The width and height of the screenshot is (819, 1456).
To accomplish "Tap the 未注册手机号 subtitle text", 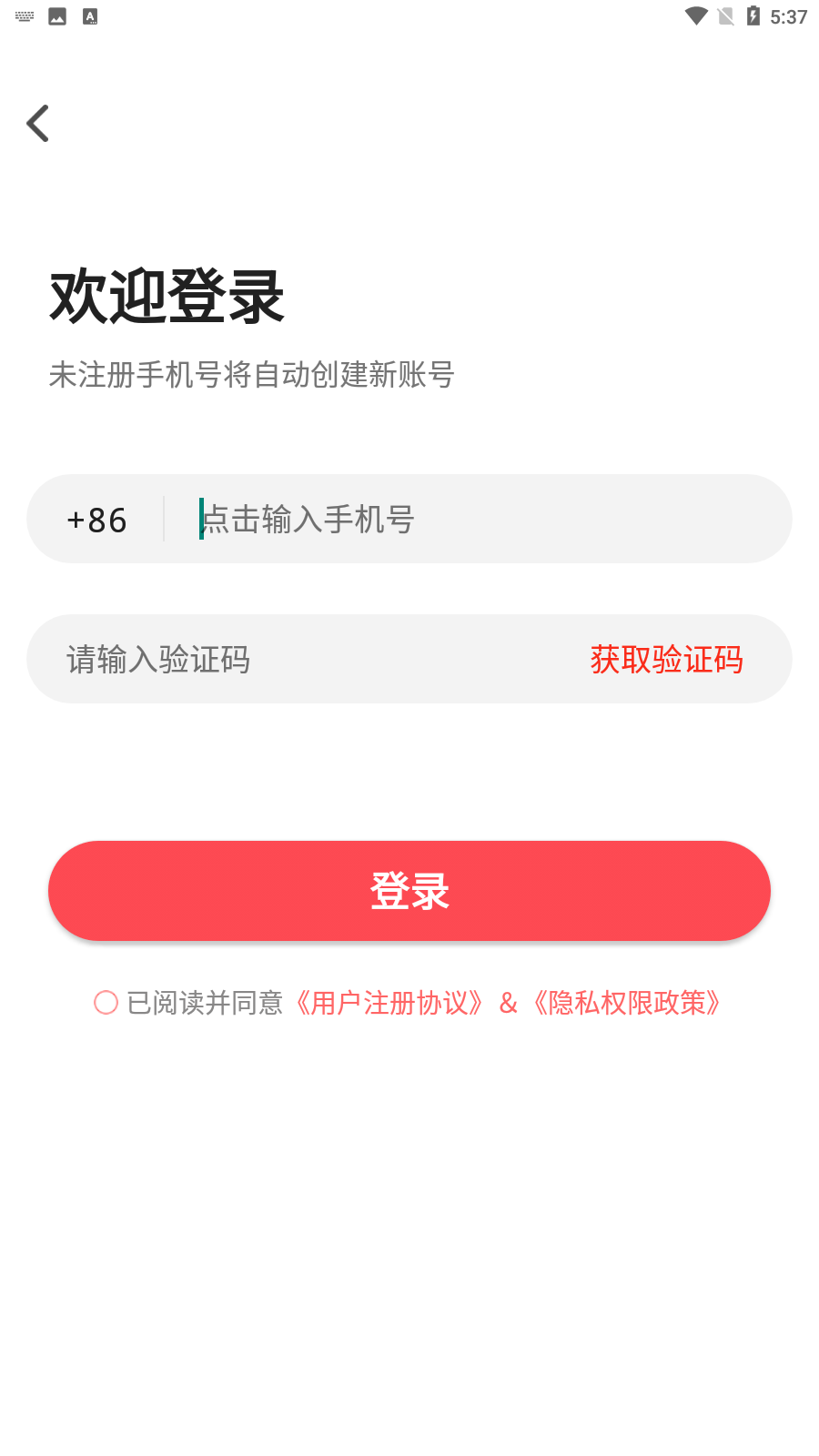I will click(253, 375).
